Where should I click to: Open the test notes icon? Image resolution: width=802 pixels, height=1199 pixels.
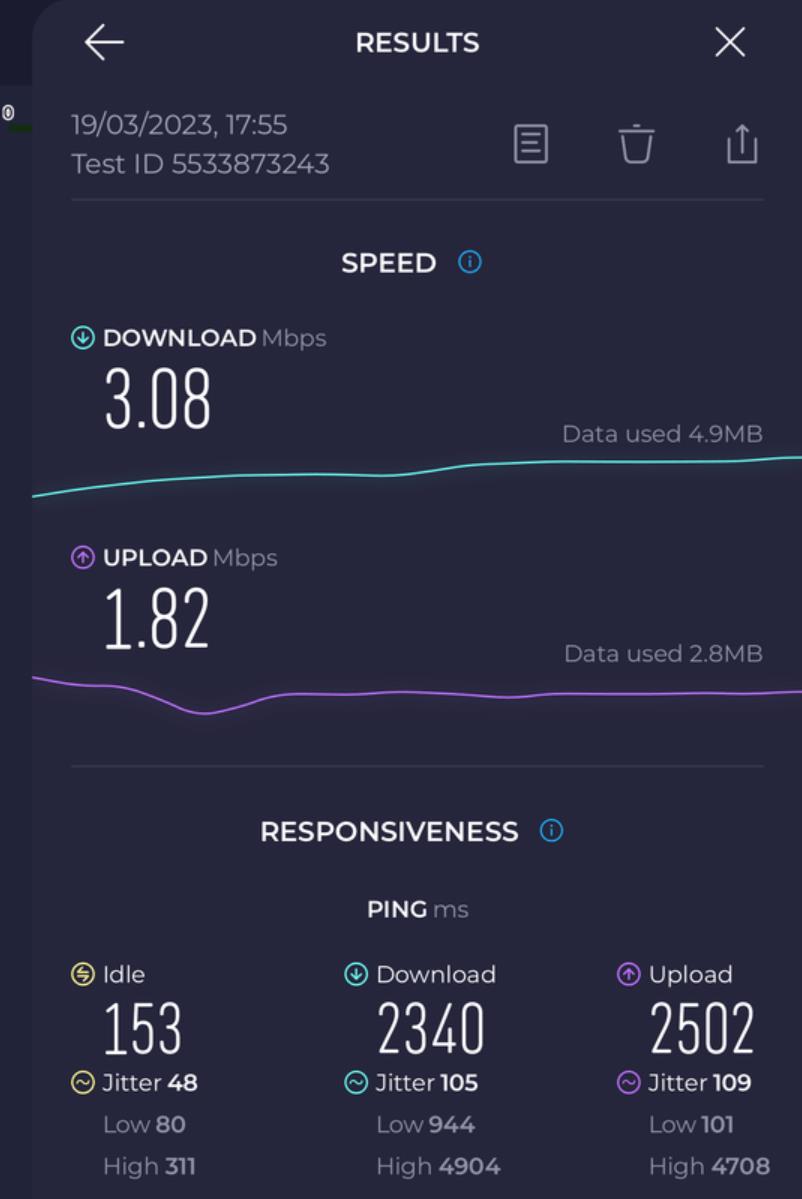click(x=531, y=144)
